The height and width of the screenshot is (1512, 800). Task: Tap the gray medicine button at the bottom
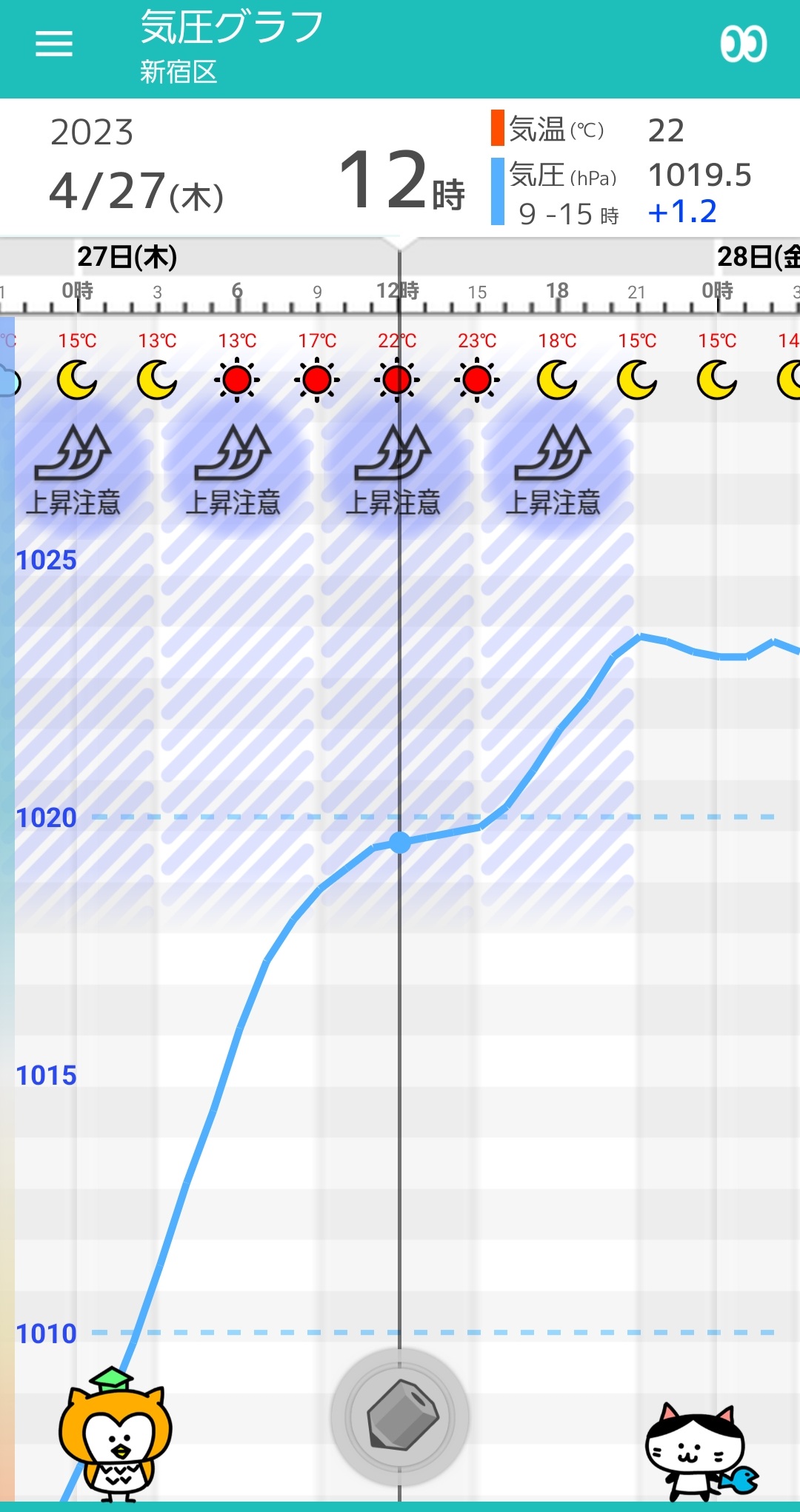(400, 1415)
